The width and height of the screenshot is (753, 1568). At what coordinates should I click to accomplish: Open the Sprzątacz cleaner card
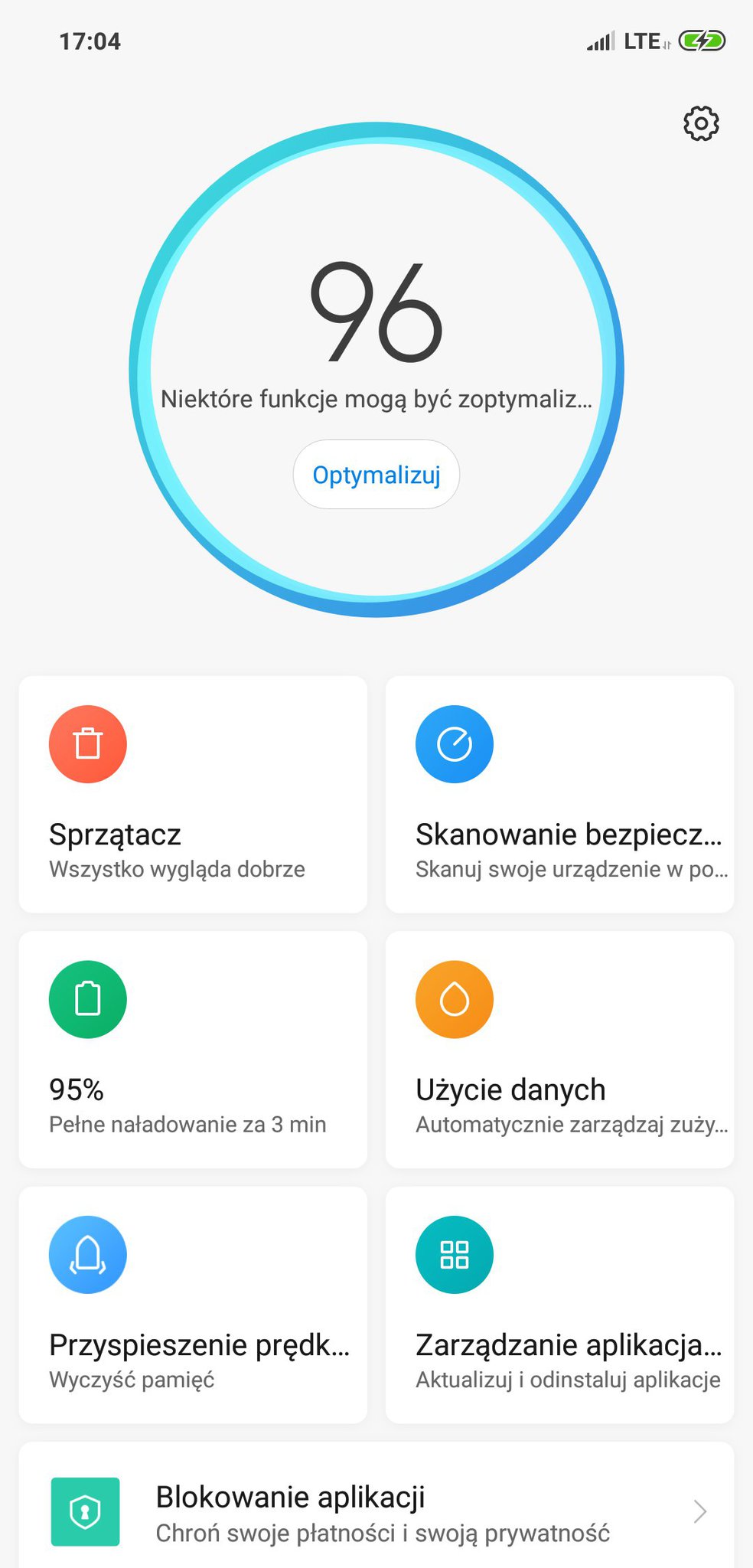point(193,794)
